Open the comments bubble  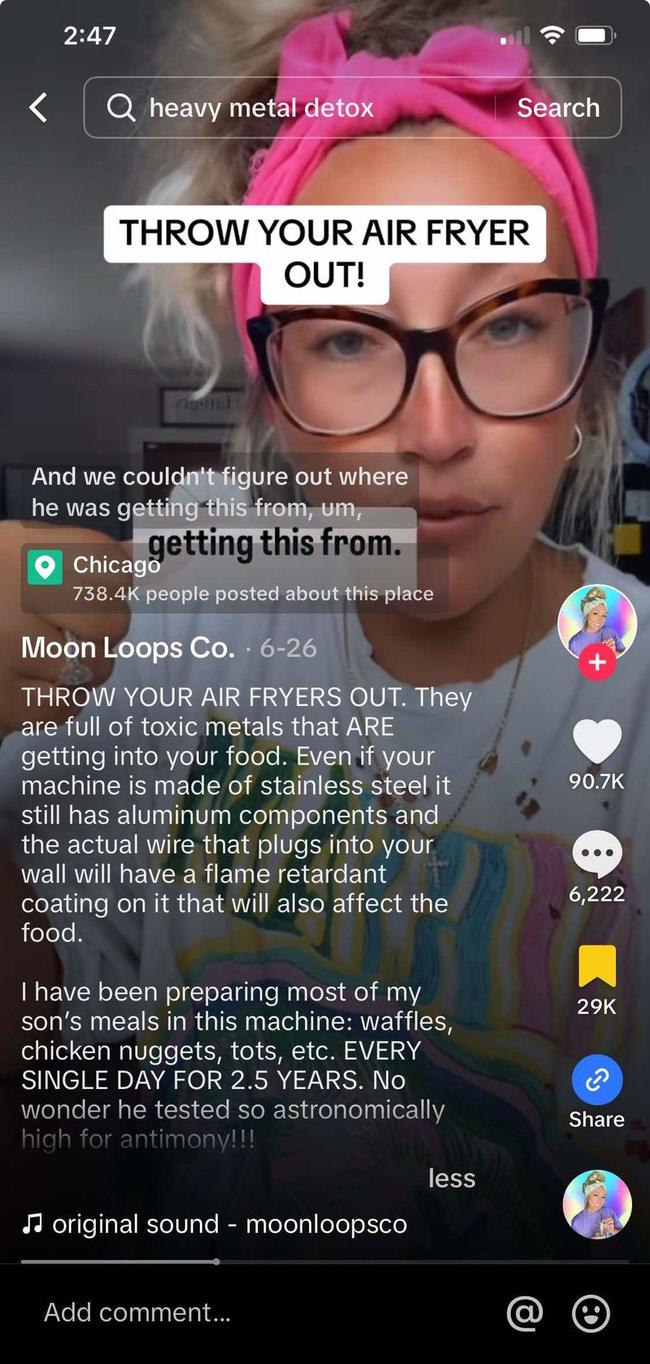coord(597,854)
